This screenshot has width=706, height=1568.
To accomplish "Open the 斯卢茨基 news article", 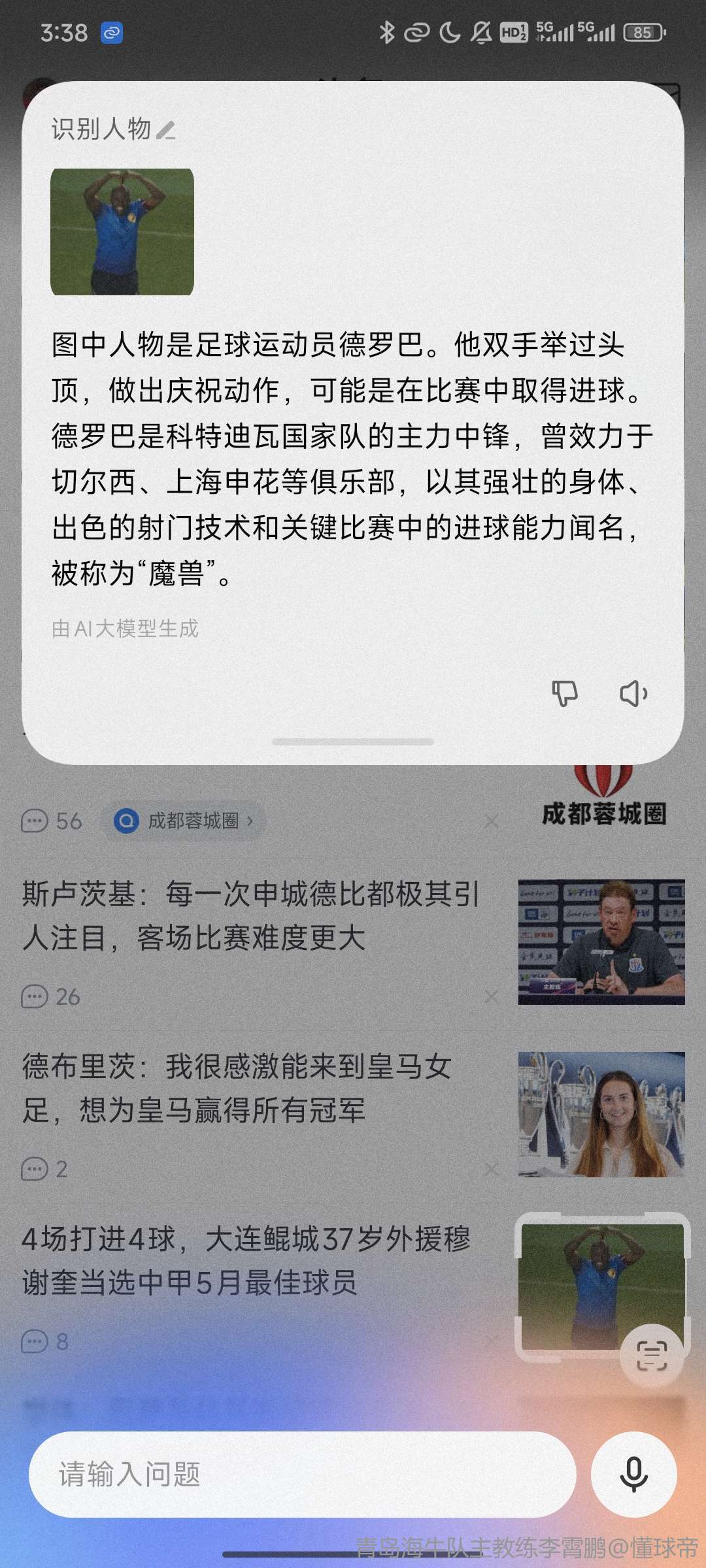I will [251, 916].
